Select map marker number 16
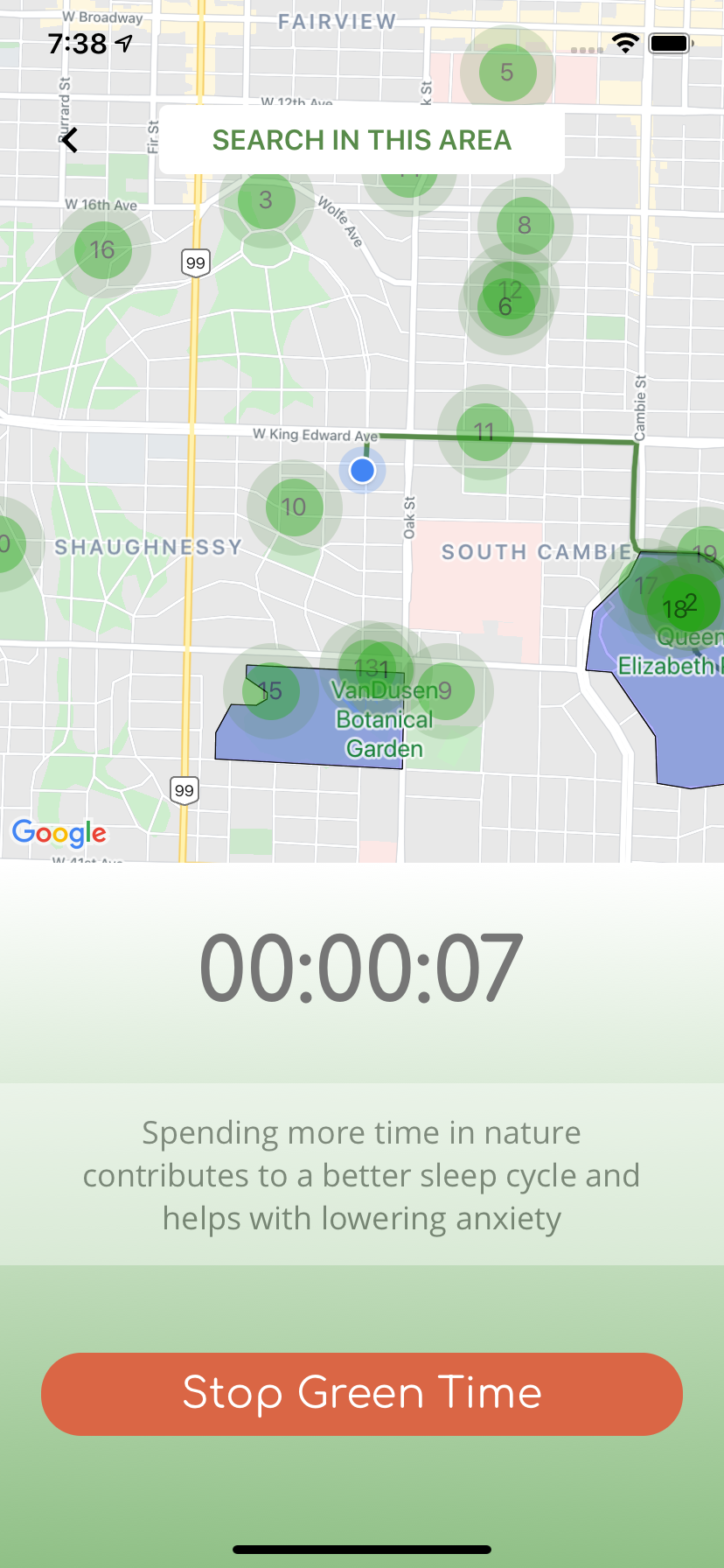Screen dimensions: 724x1568 pos(102,250)
